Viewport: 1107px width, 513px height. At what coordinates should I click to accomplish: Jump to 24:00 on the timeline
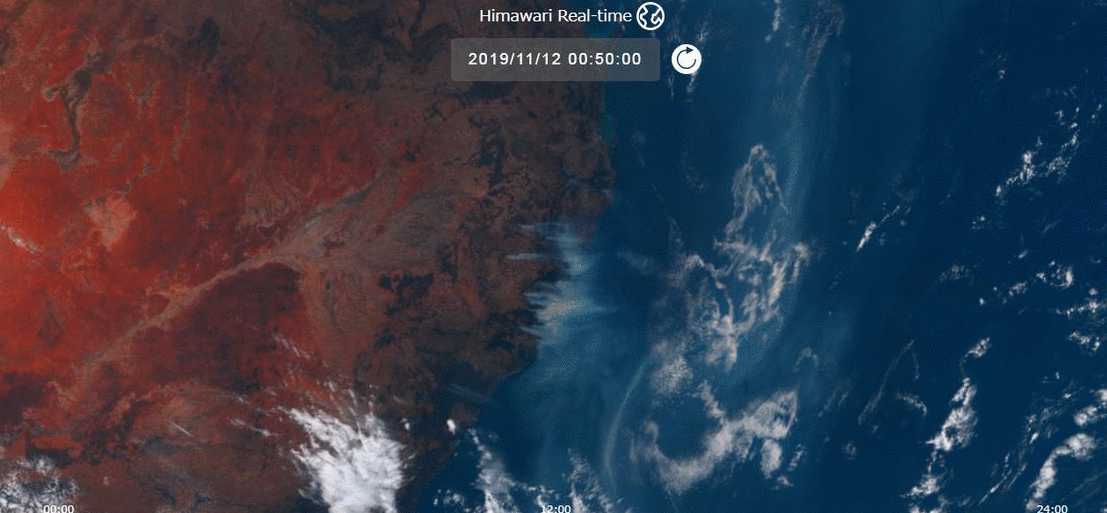pyautogui.click(x=1052, y=507)
